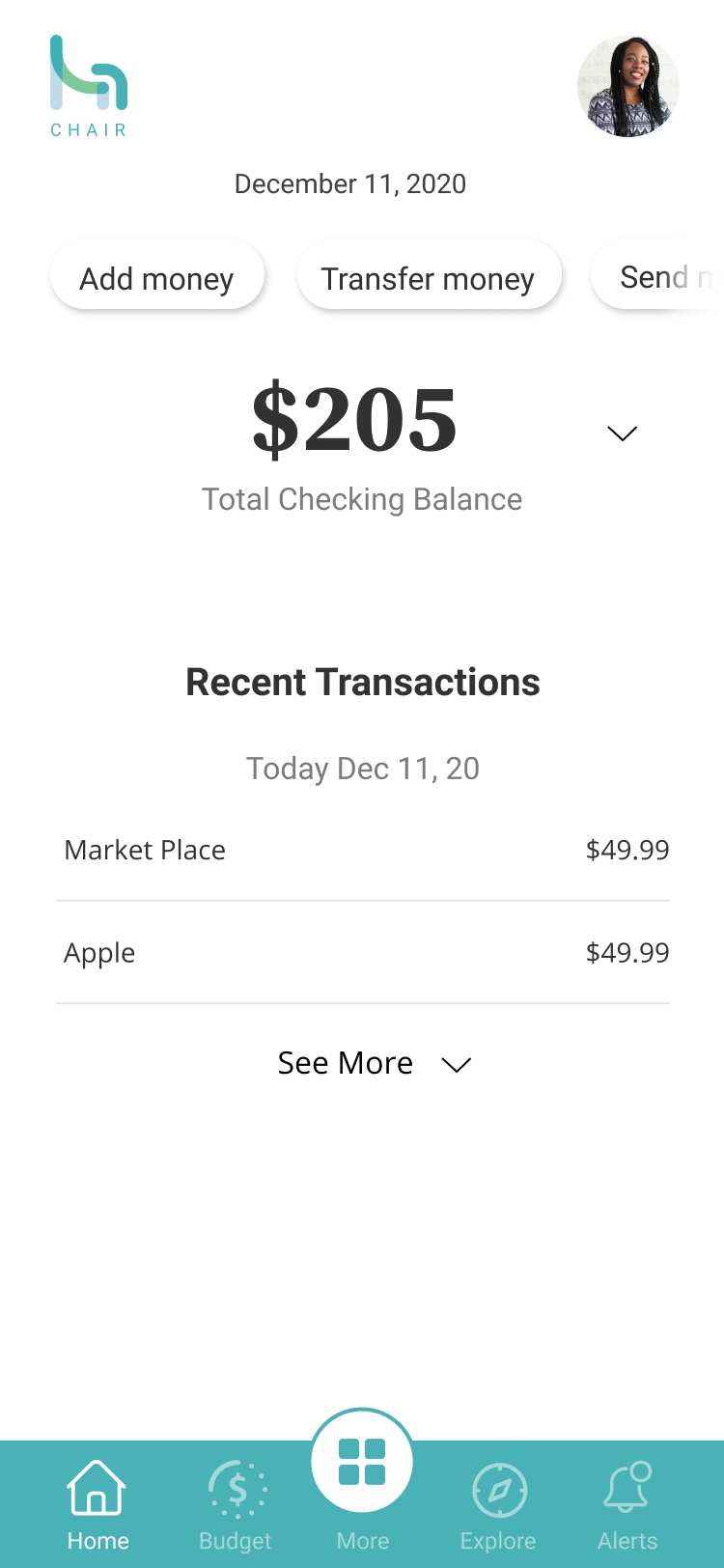Expand the checking balance dropdown arrow
Image resolution: width=724 pixels, height=1568 pixels.
click(622, 434)
